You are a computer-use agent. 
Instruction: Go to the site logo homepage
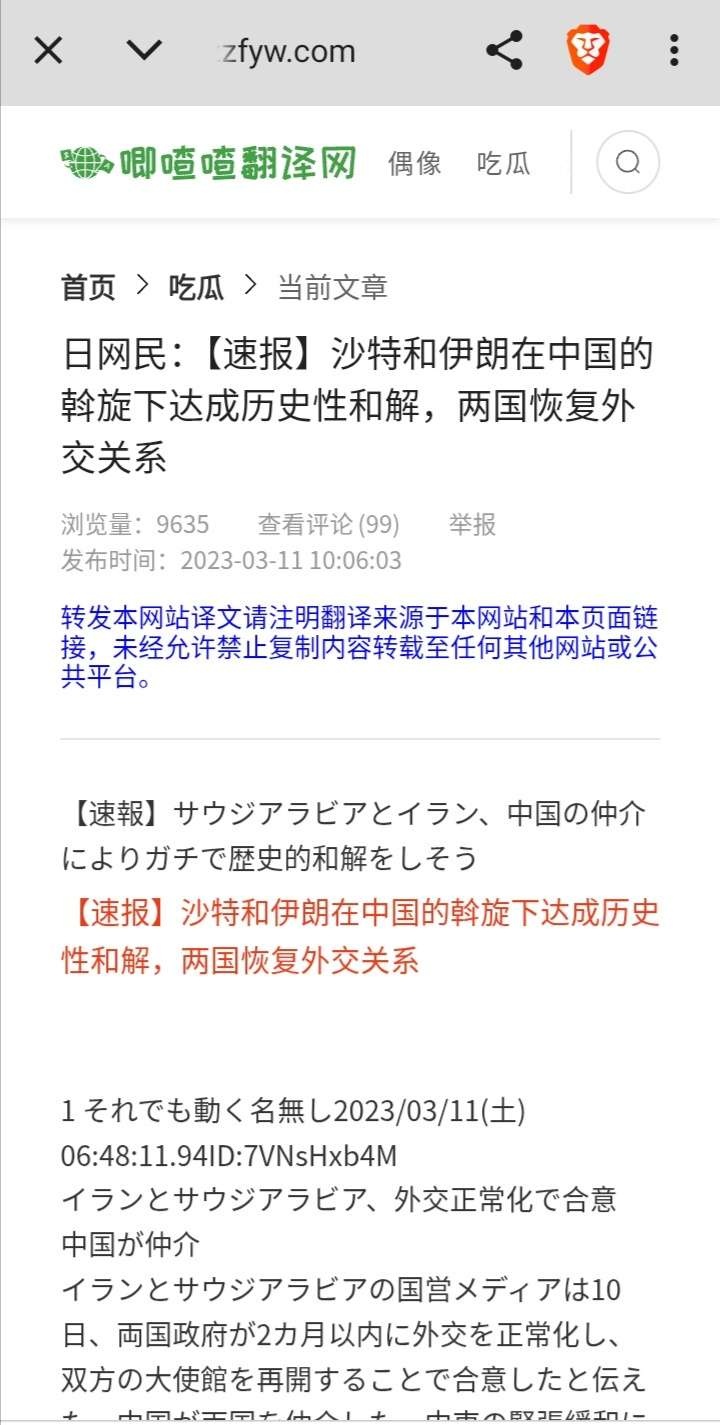point(208,163)
